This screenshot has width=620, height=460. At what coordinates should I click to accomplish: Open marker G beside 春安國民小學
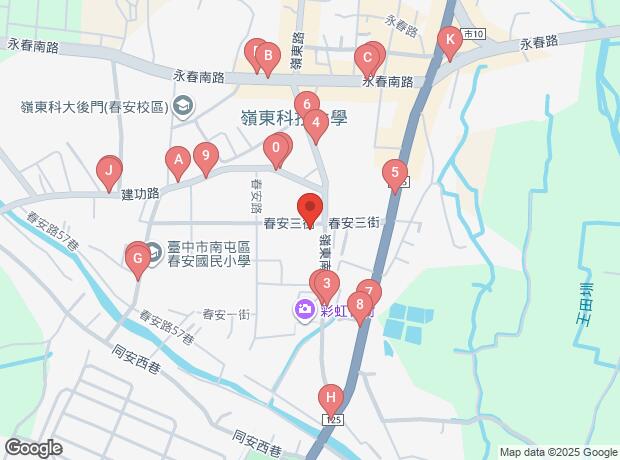click(138, 259)
